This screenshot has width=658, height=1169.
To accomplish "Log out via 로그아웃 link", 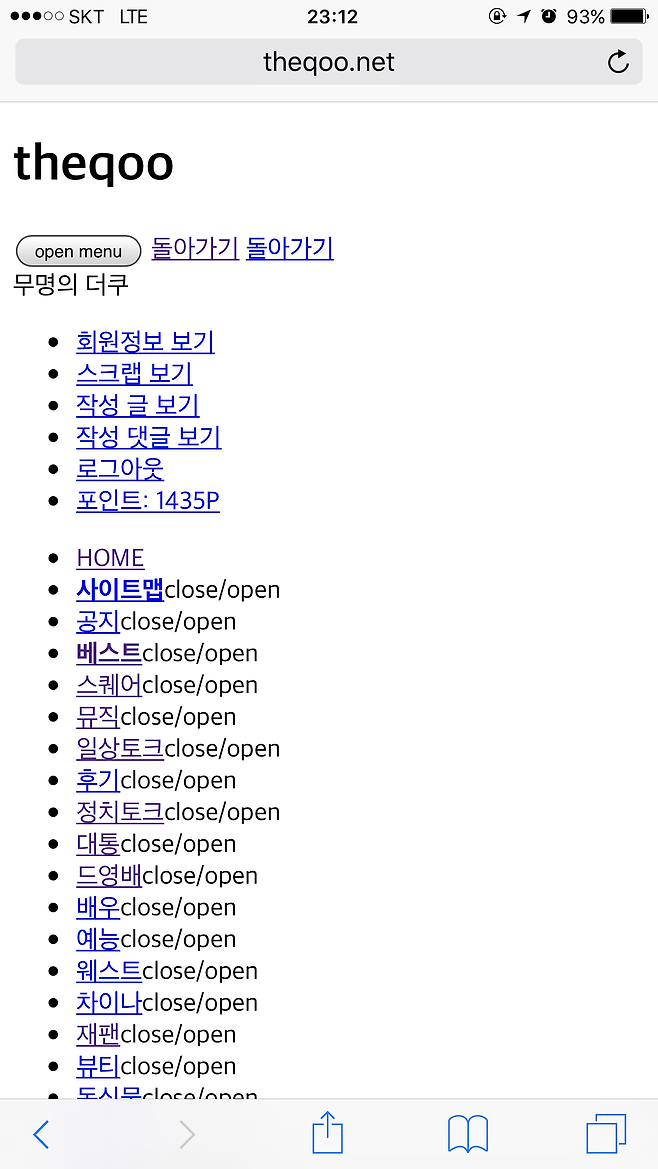I will pyautogui.click(x=119, y=469).
